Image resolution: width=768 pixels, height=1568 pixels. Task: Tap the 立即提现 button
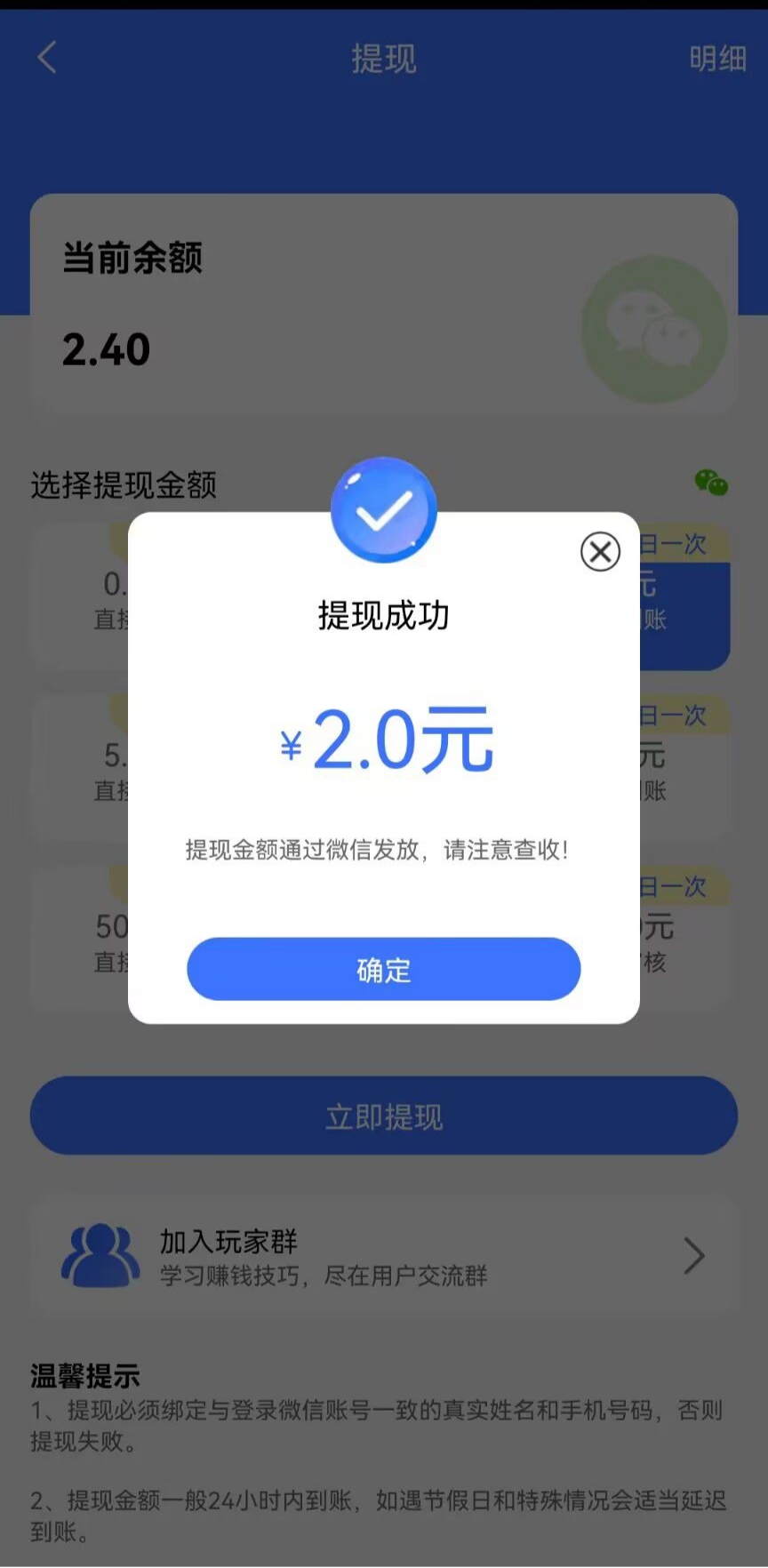[384, 1116]
